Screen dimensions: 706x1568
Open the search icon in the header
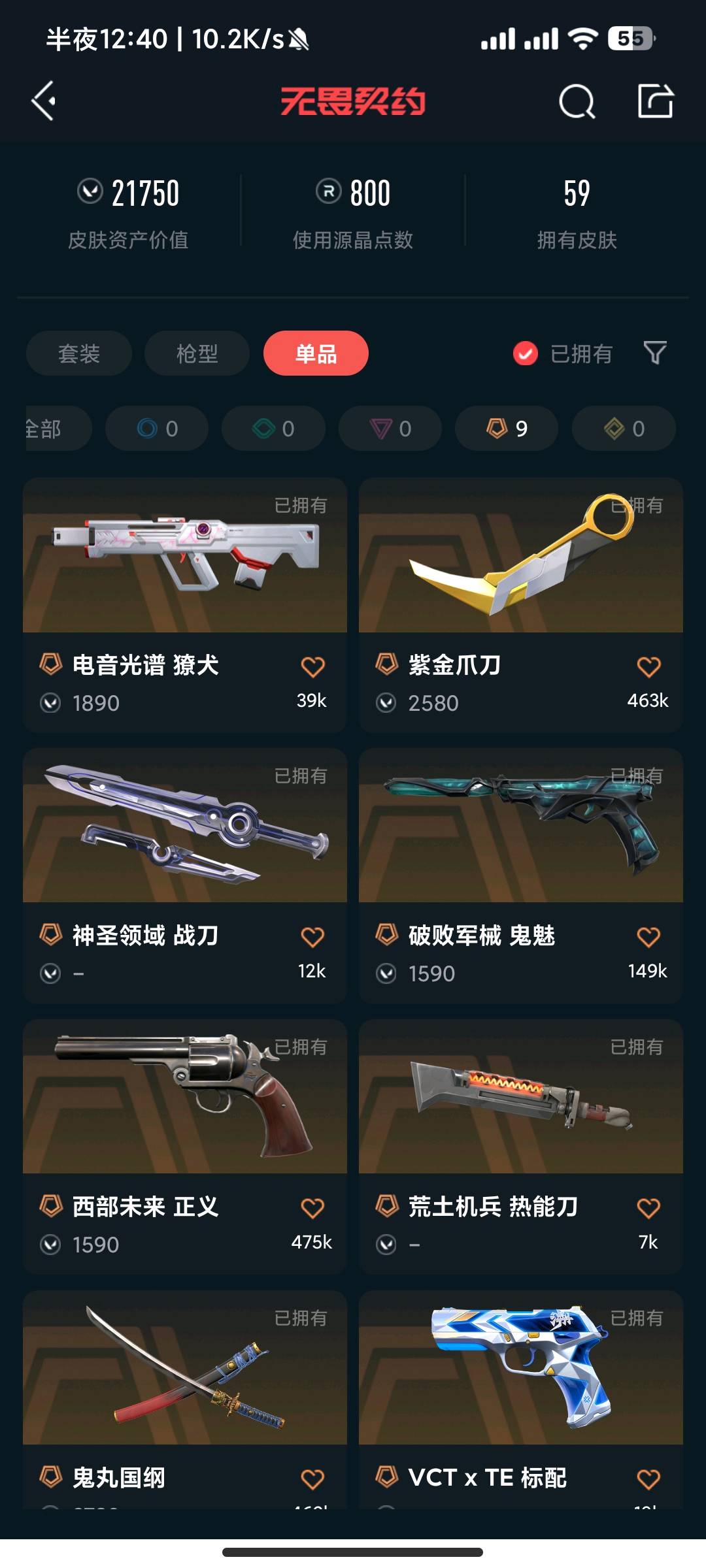coord(577,101)
